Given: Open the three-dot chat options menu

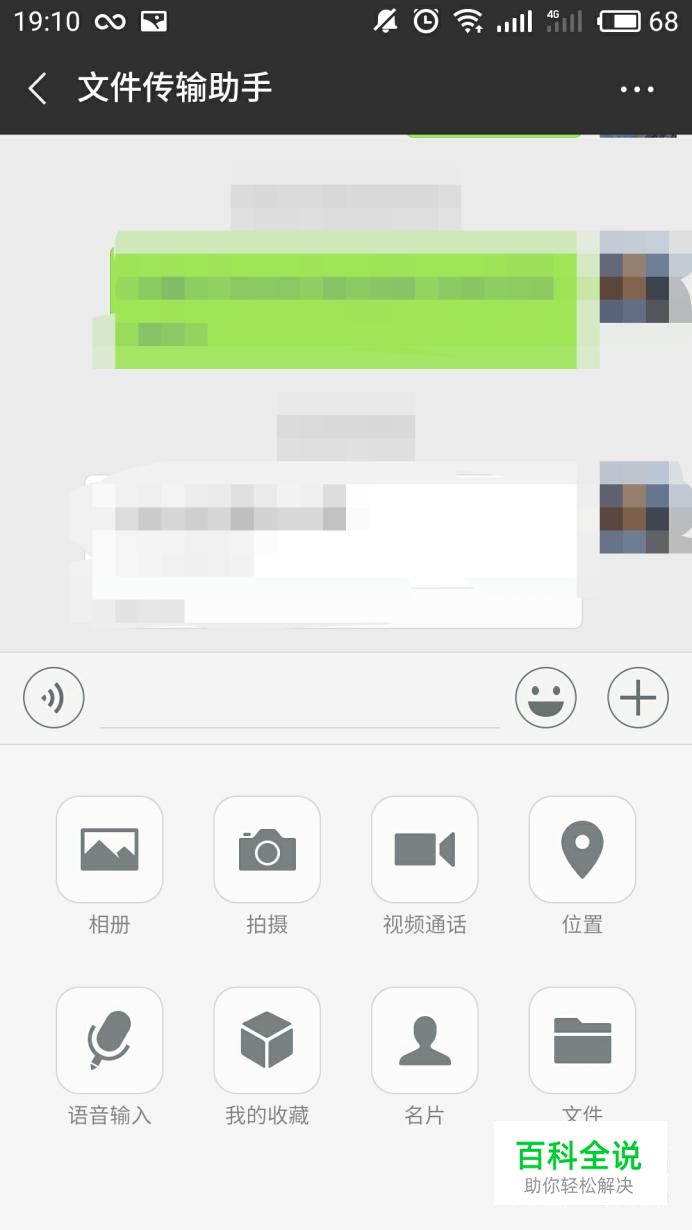Looking at the screenshot, I should pyautogui.click(x=637, y=89).
